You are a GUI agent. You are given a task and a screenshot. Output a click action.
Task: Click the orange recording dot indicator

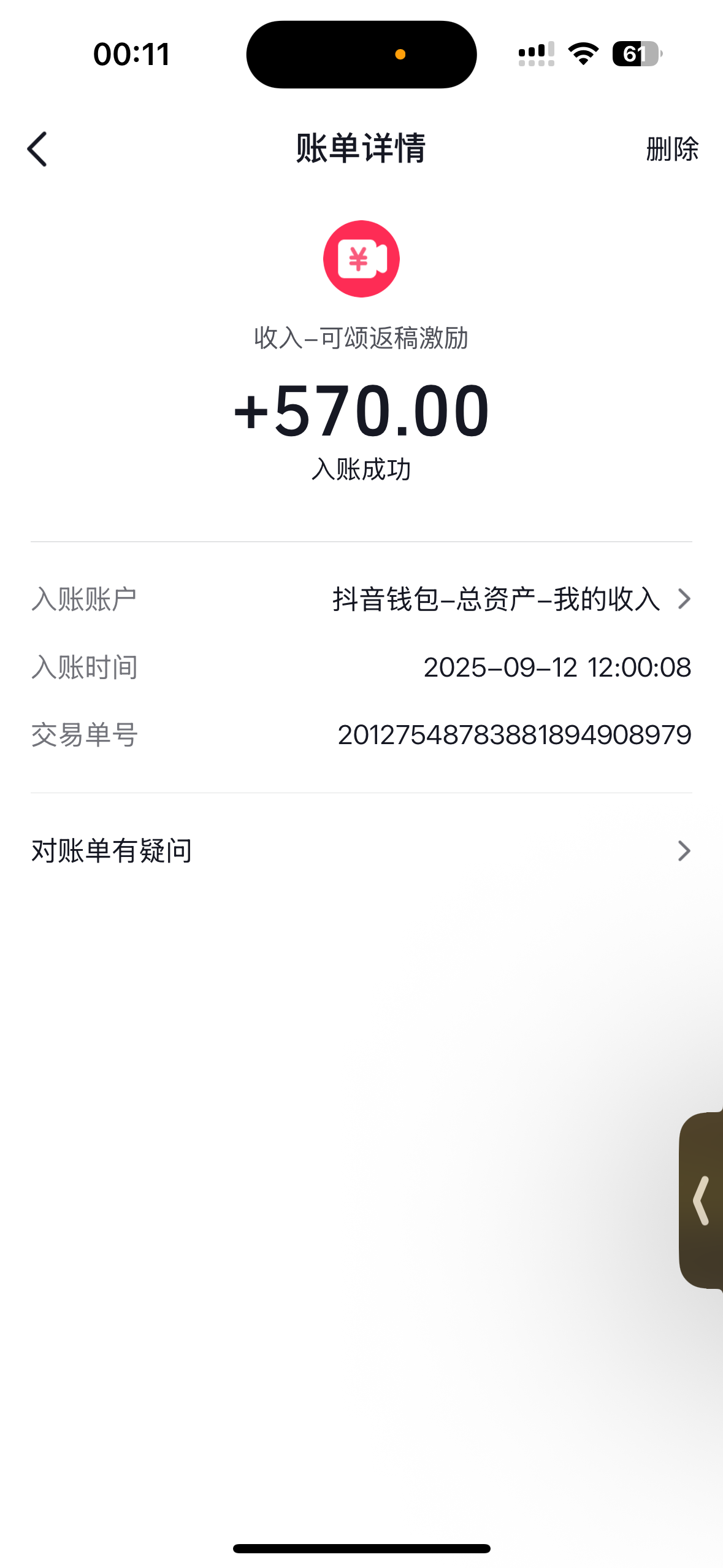(x=401, y=54)
